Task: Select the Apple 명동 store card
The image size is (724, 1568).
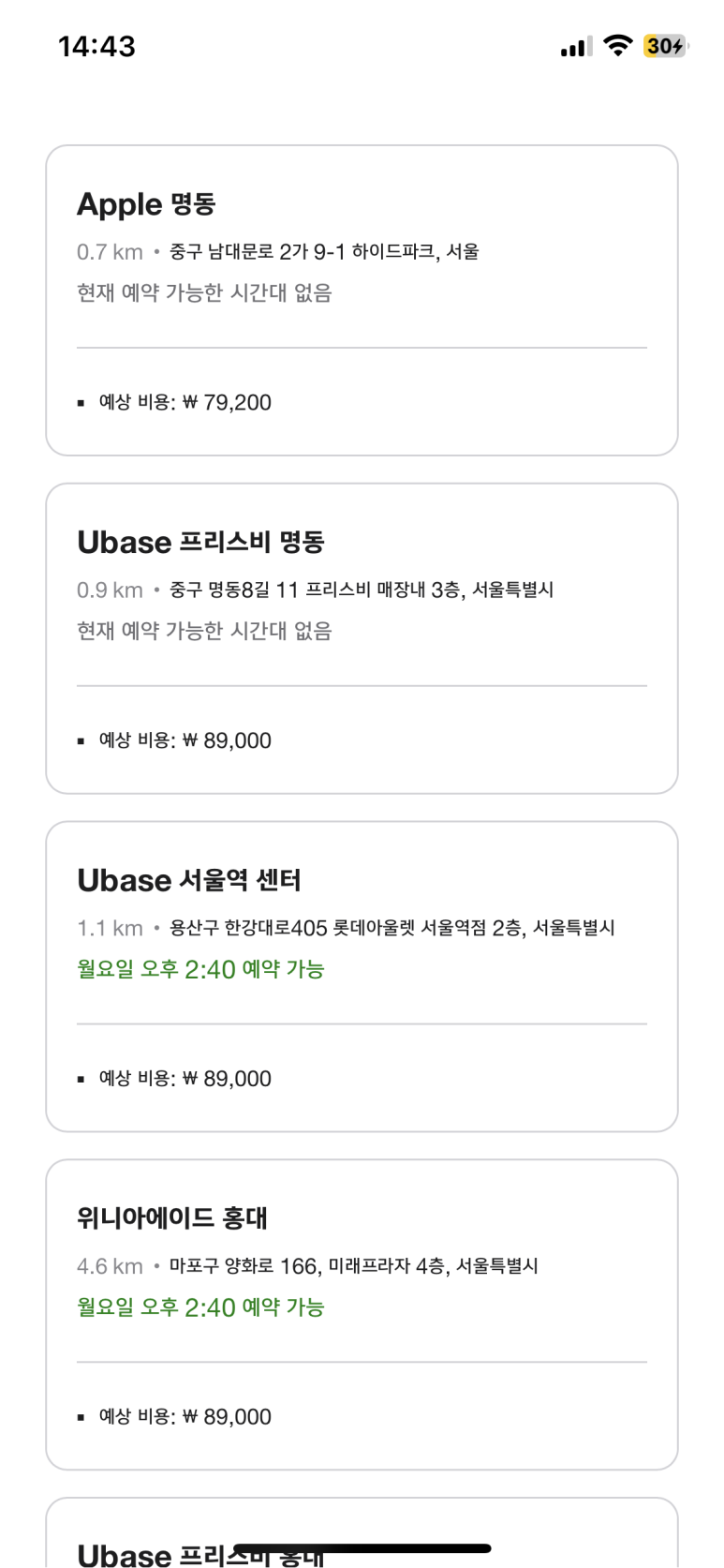Action: click(x=362, y=300)
